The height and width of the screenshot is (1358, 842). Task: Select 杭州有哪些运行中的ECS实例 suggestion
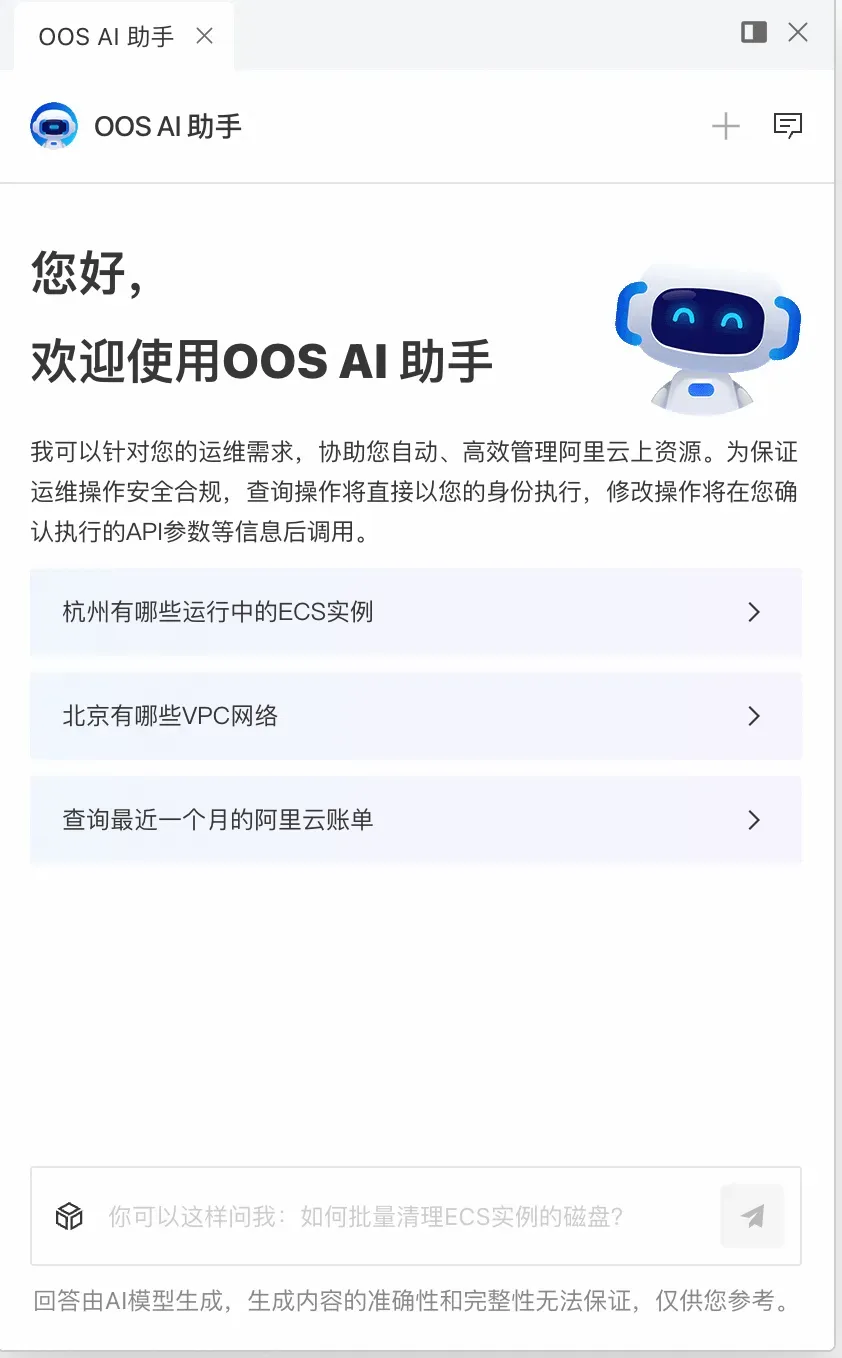pos(416,612)
